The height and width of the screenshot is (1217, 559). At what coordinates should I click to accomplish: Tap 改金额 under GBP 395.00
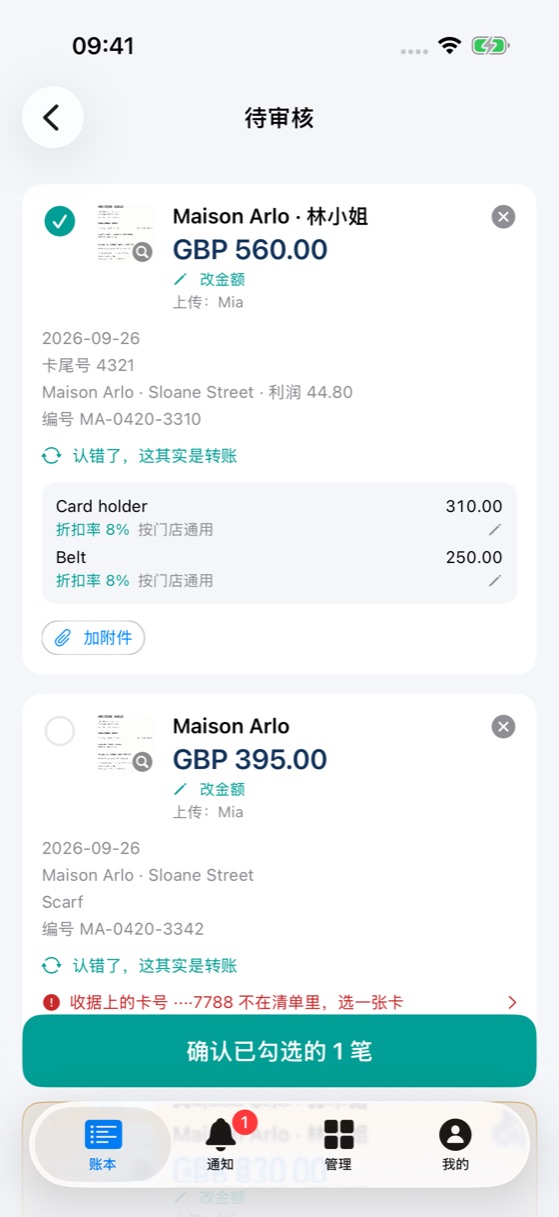209,789
